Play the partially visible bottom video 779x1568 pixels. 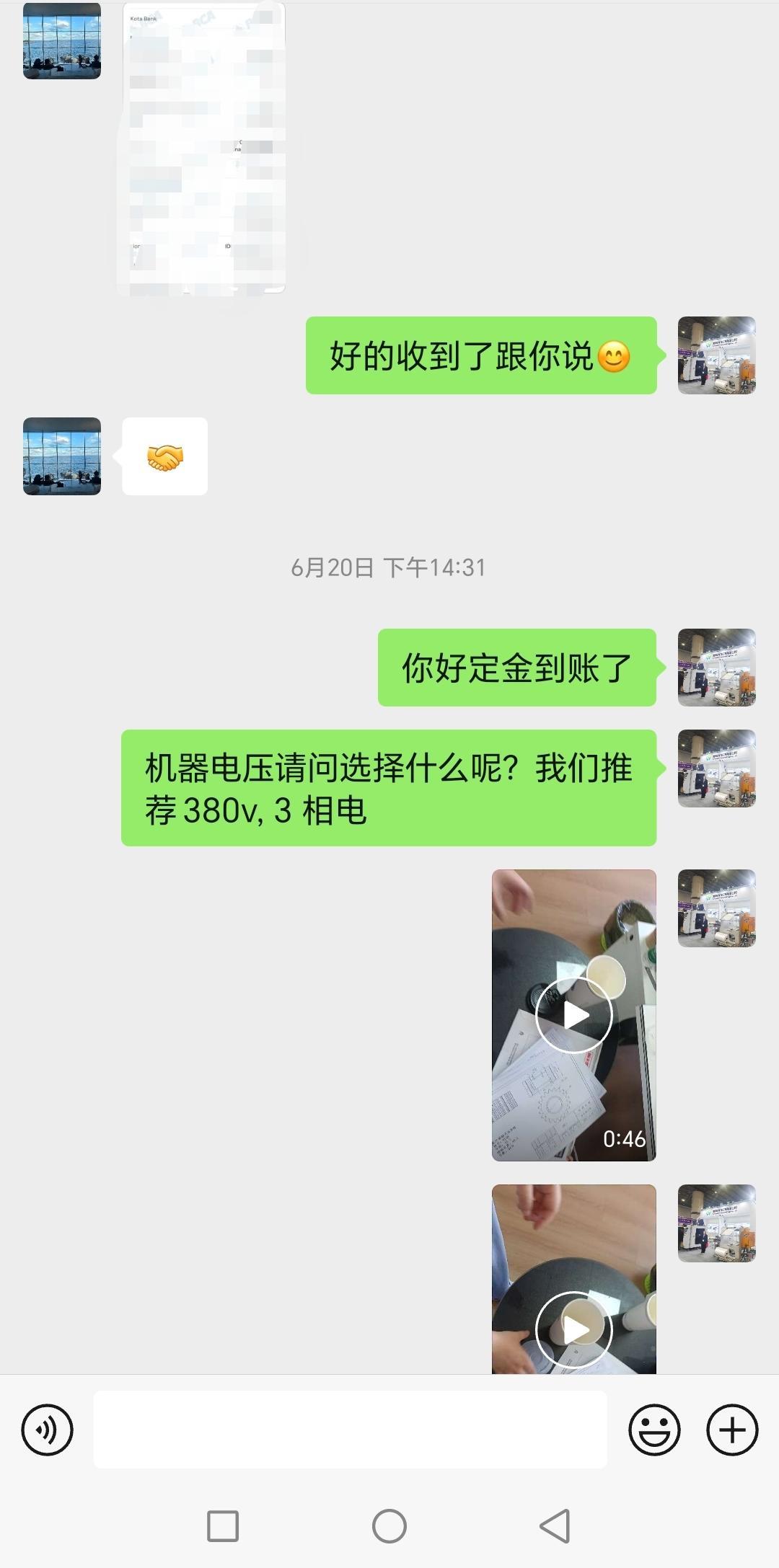[x=574, y=1328]
